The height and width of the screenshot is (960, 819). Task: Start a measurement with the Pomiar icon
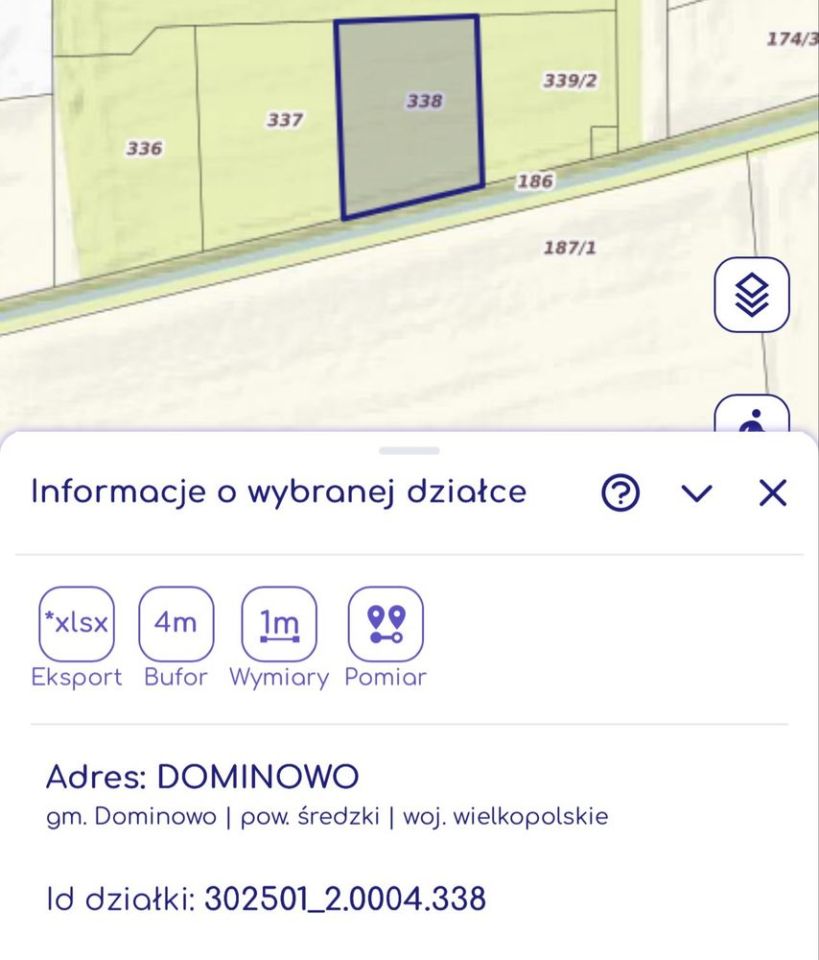[386, 622]
